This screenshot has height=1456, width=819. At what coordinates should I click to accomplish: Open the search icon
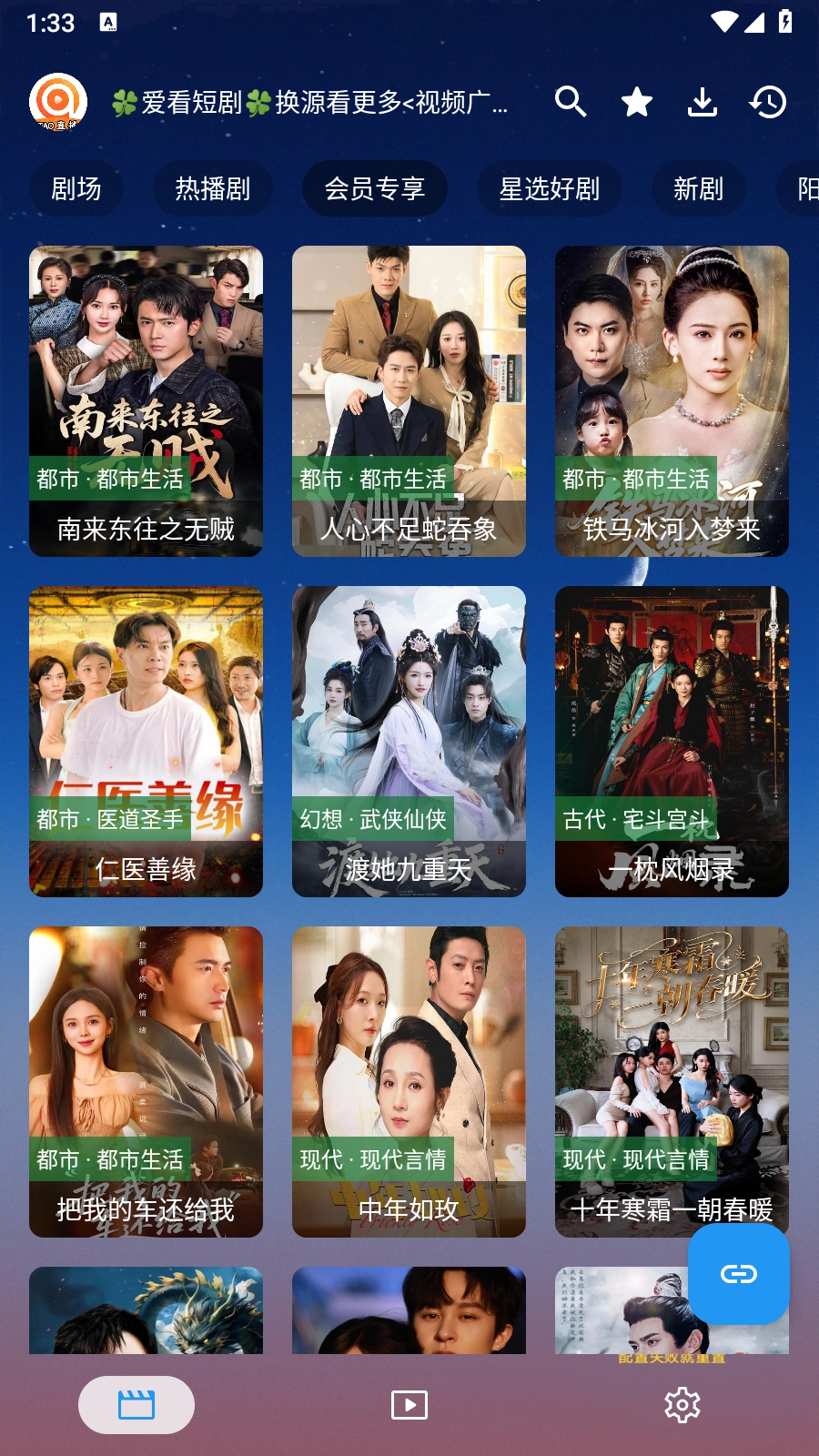(571, 102)
